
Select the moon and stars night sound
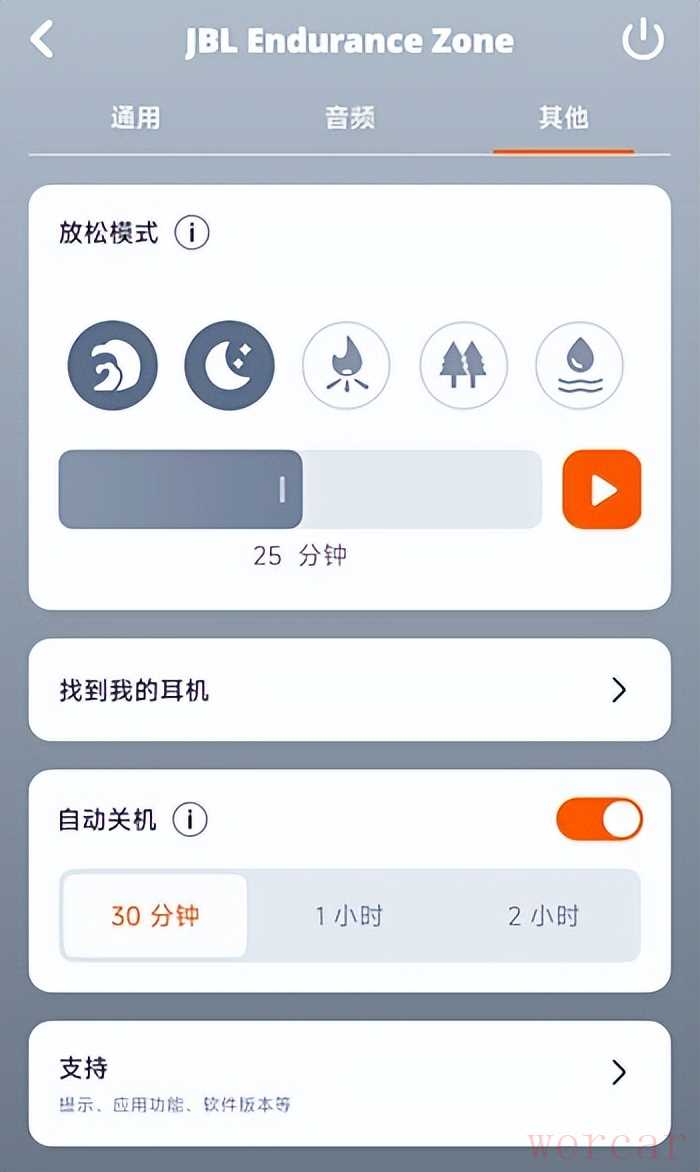(229, 365)
